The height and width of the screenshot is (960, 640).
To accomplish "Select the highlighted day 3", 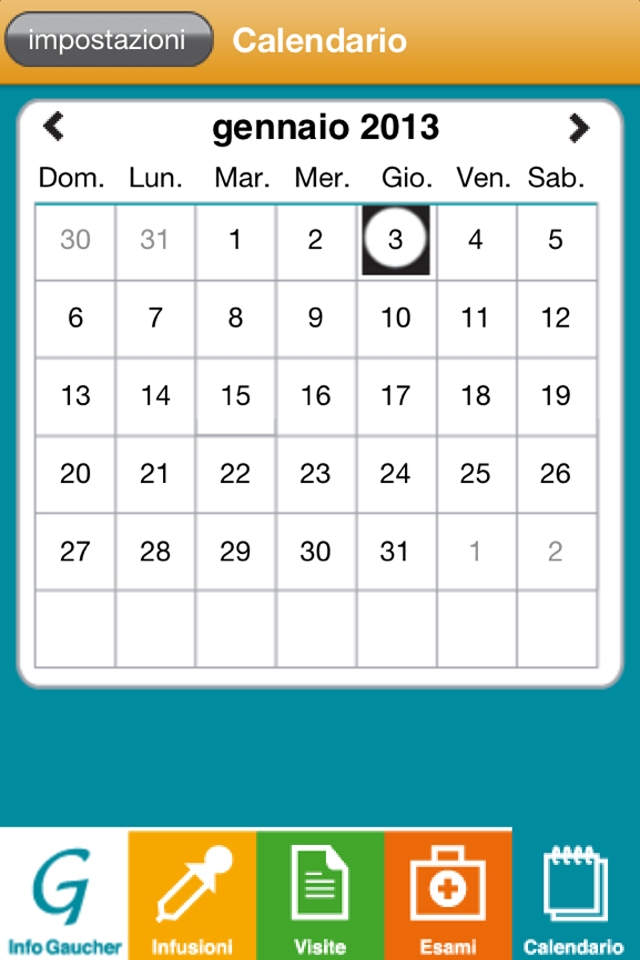I will pyautogui.click(x=396, y=240).
